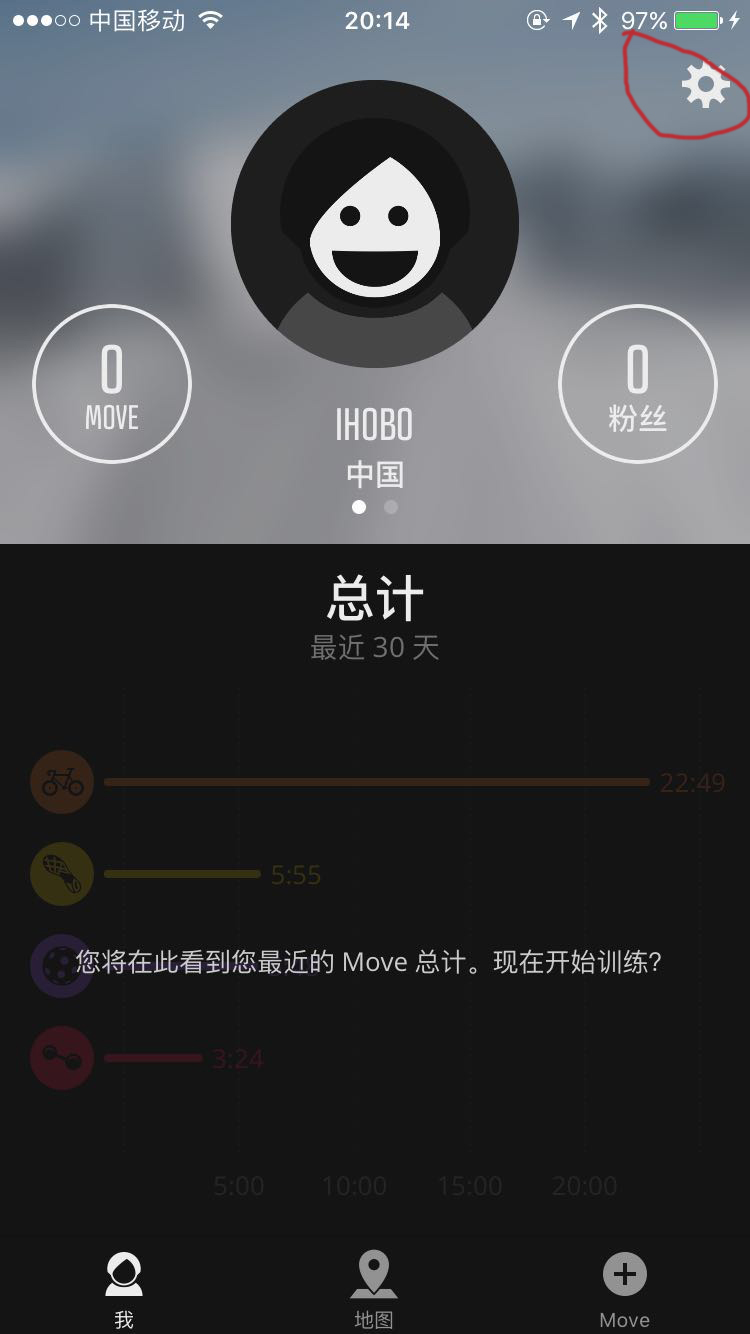Switch to the 地图 tab
750x1334 pixels.
click(x=373, y=1285)
